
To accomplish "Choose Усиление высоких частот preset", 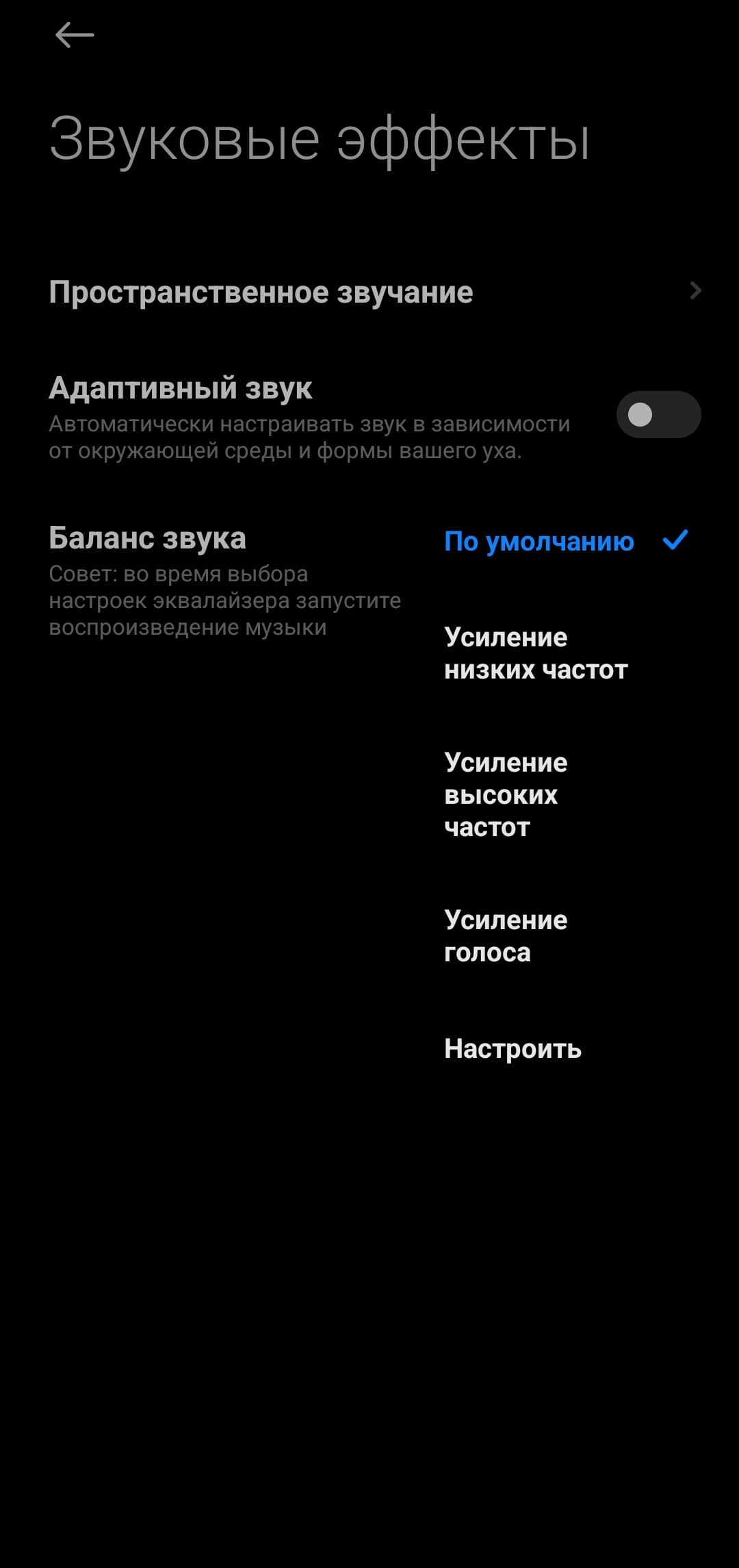I will point(506,794).
